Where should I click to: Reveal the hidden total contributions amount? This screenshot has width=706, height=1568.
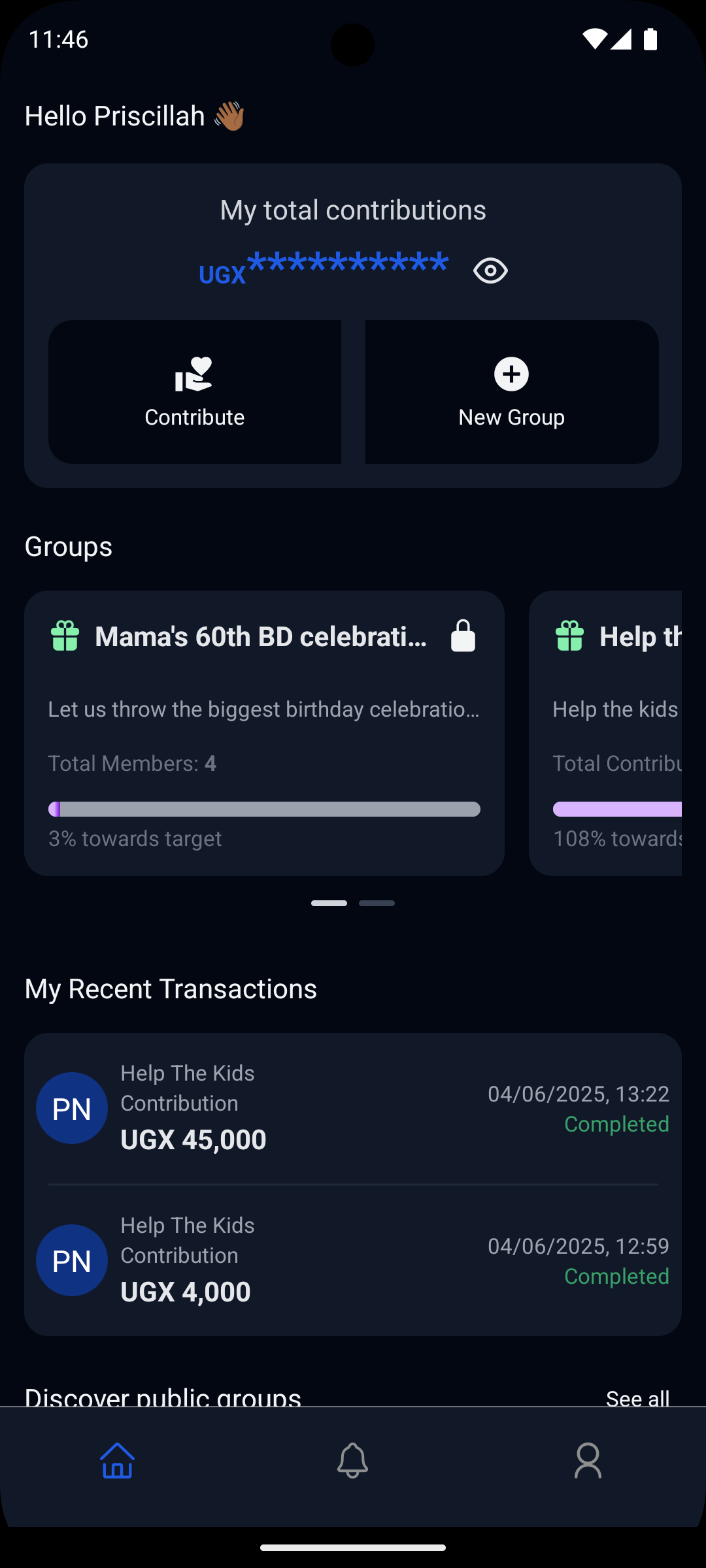[490, 270]
